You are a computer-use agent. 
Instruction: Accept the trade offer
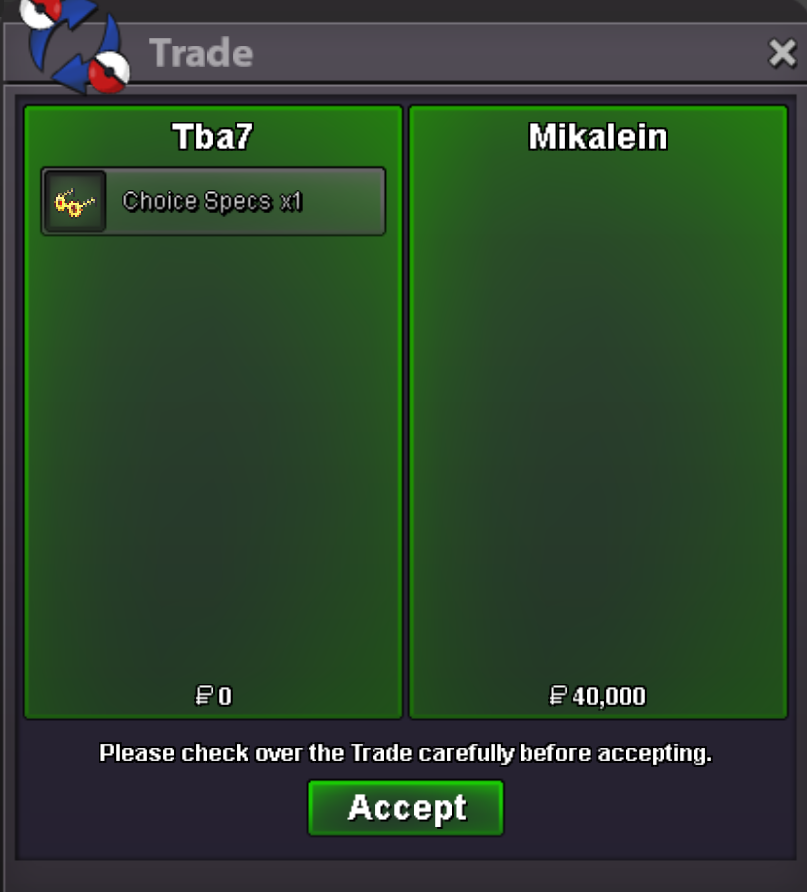(405, 808)
